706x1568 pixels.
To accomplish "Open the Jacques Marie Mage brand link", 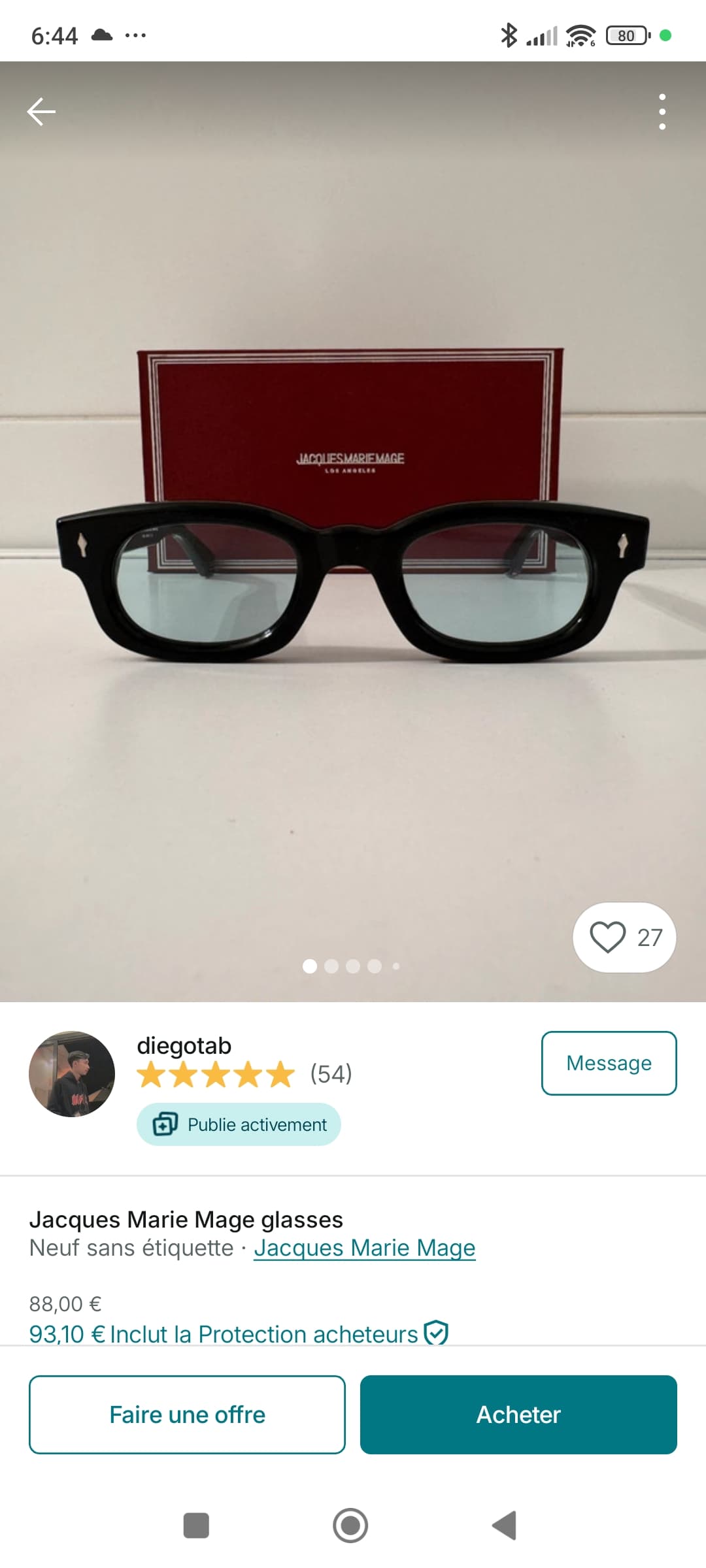I will [x=364, y=1248].
